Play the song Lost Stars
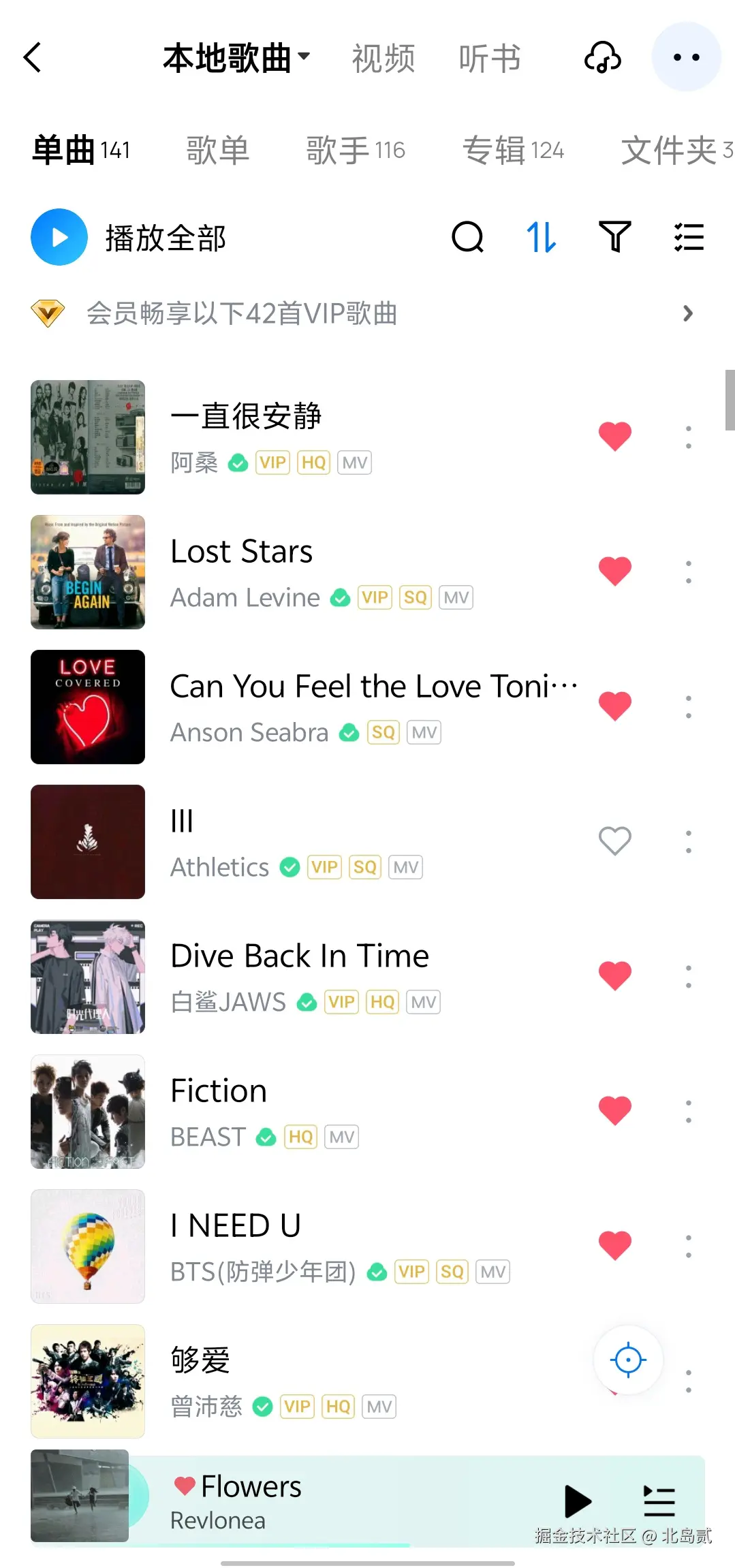 242,552
